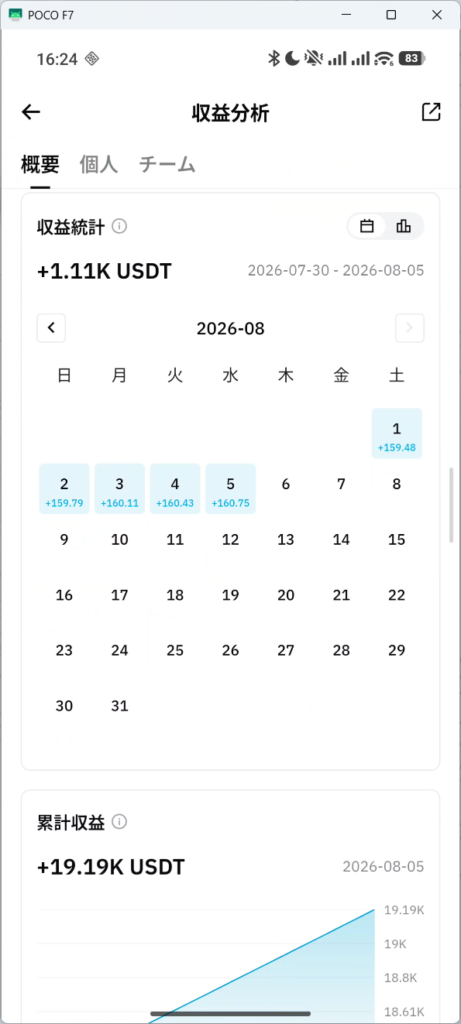Switch to the チーム tab
The height and width of the screenshot is (1024, 461).
[x=167, y=165]
